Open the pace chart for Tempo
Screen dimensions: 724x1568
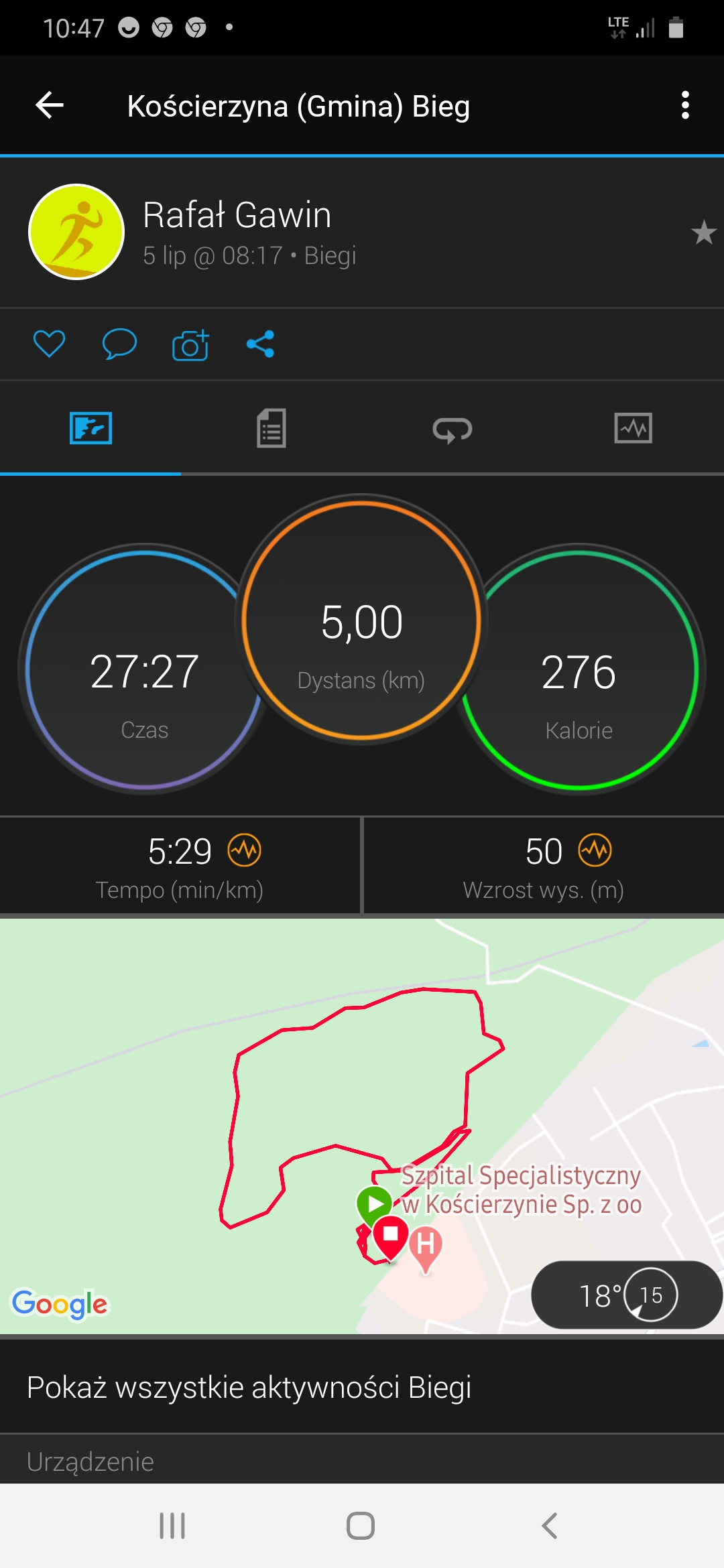[x=245, y=851]
